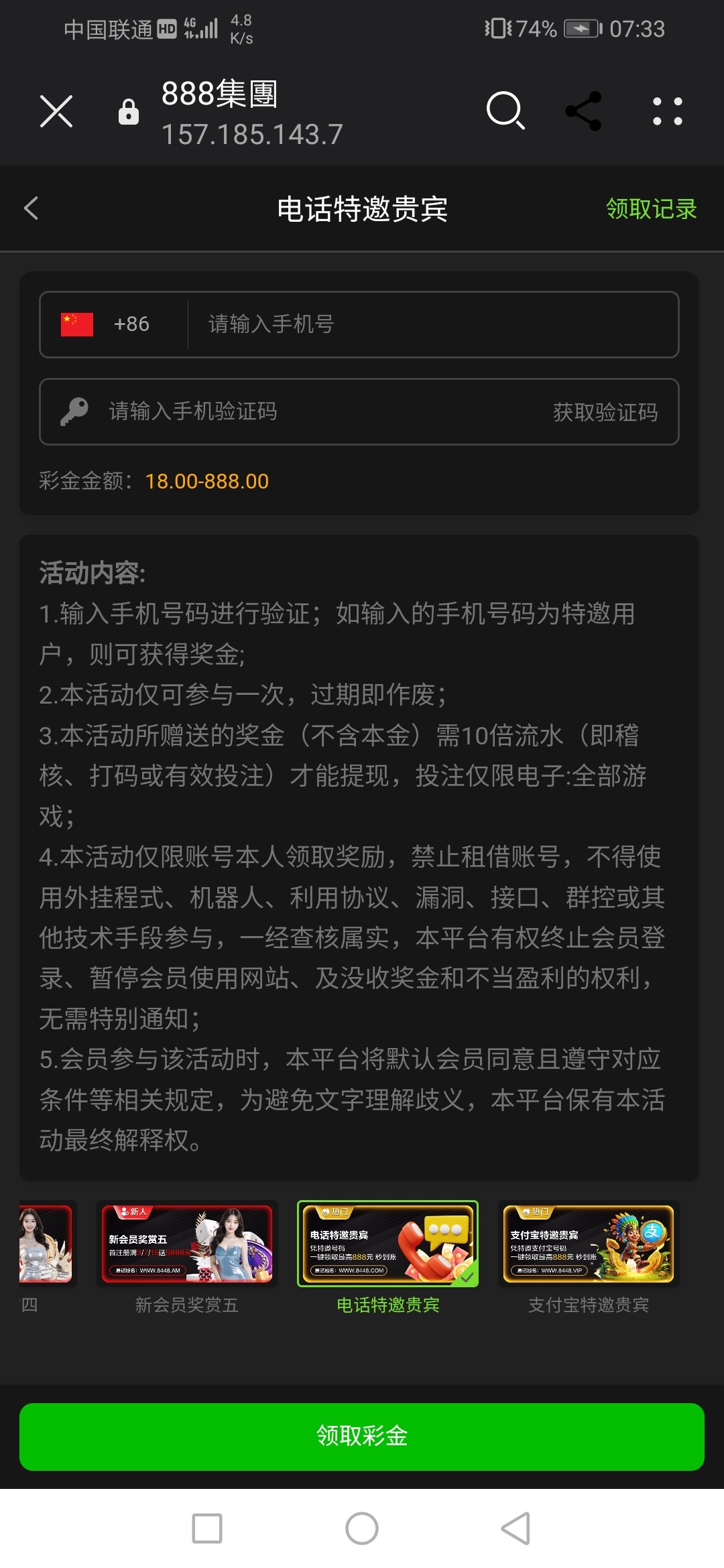Open the four-dot browser menu
724x1568 pixels.
667,111
